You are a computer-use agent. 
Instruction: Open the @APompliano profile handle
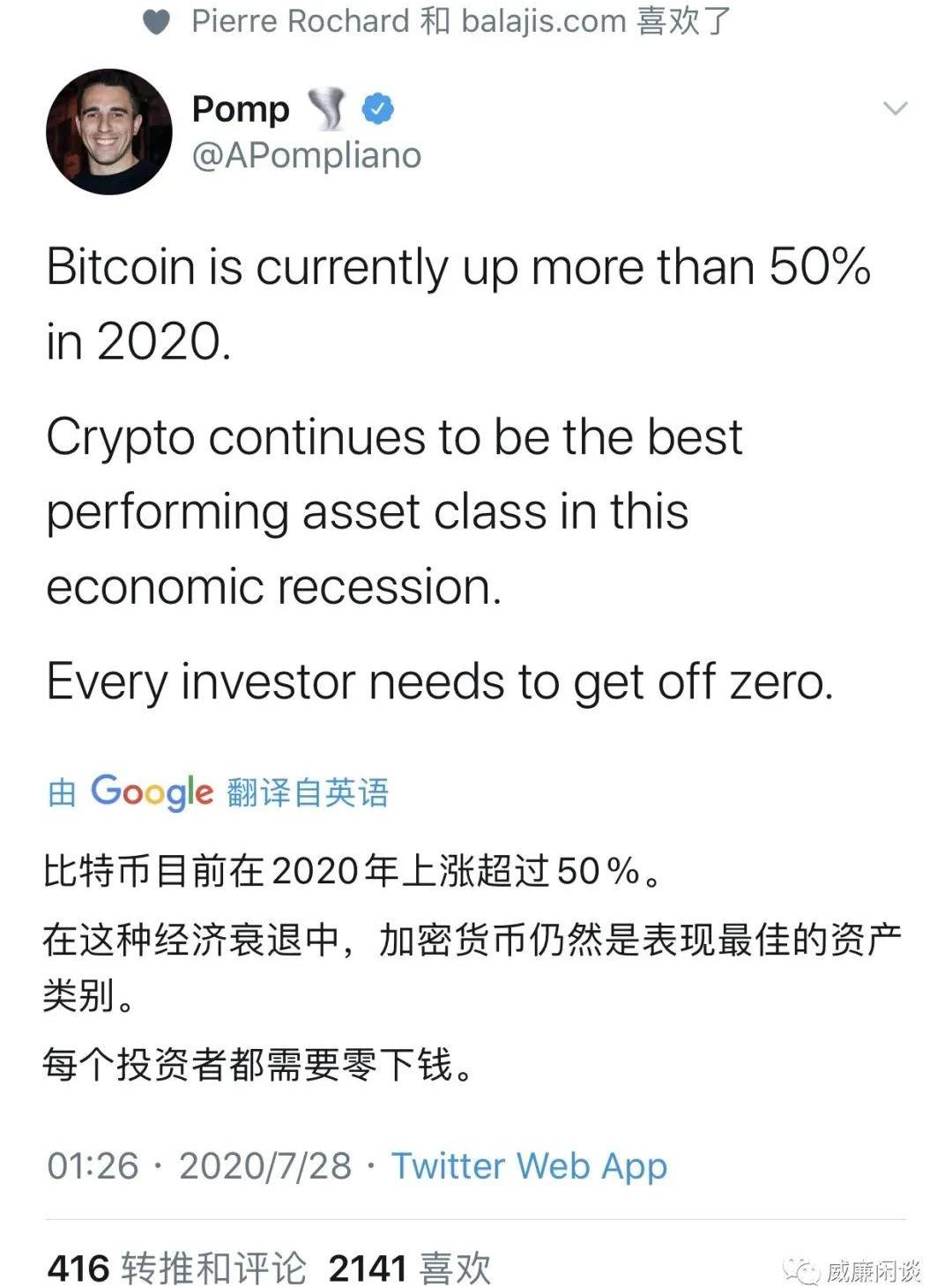pyautogui.click(x=306, y=156)
